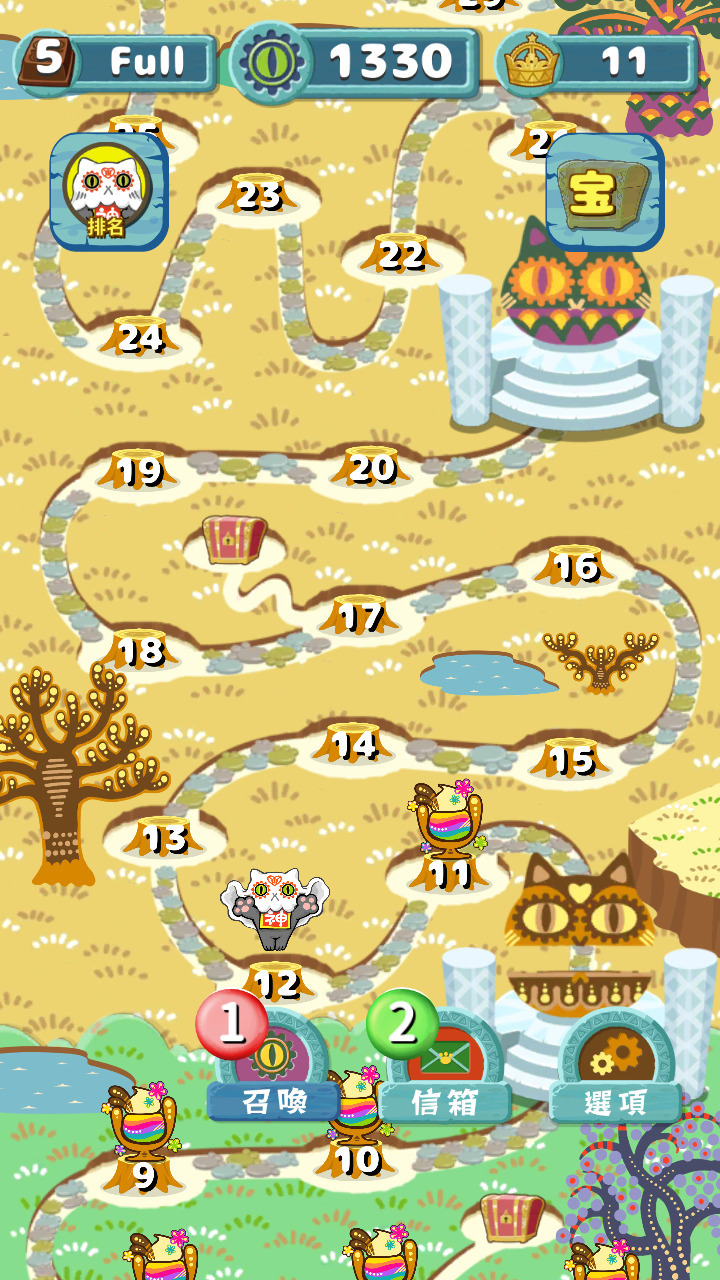
Task: Select level 18 stump
Action: [140, 650]
